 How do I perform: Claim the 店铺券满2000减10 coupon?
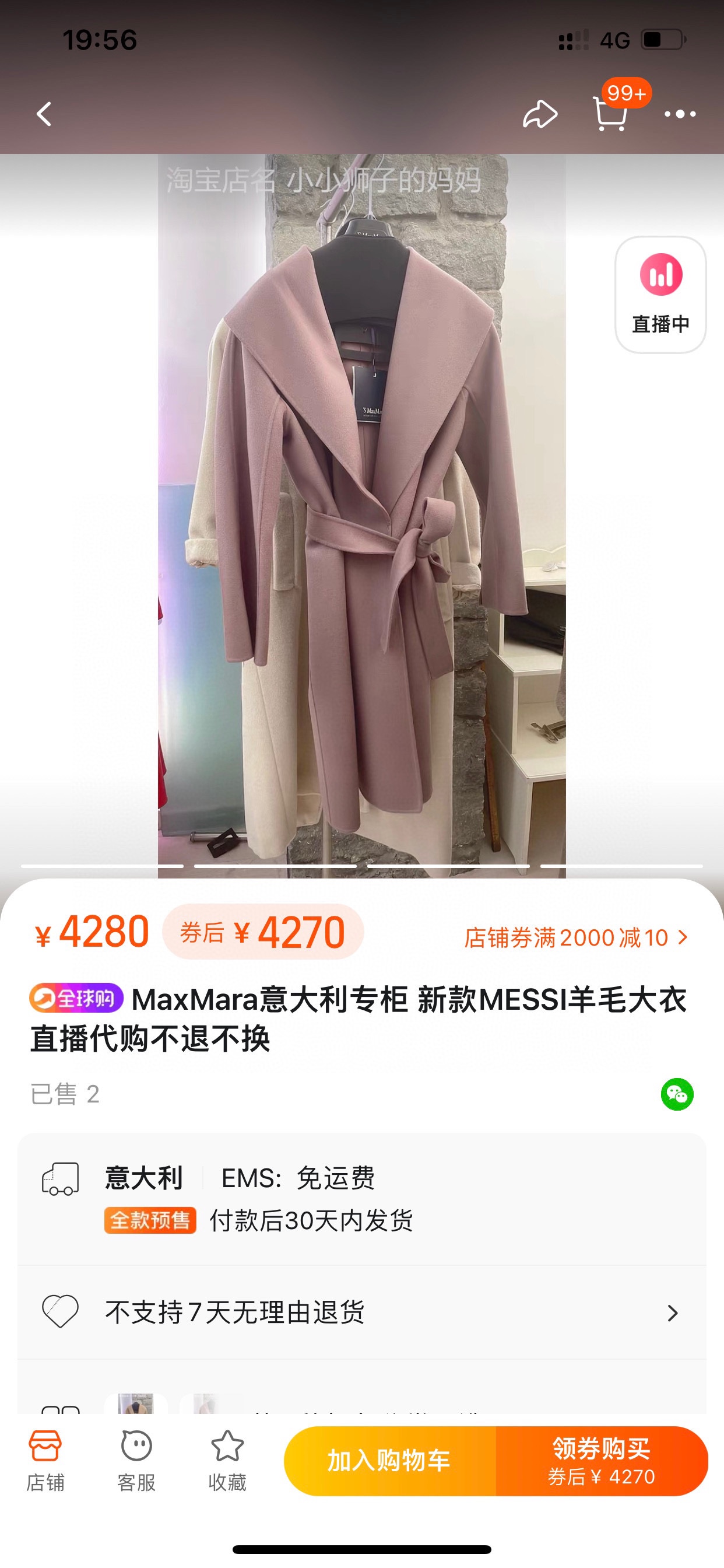pos(575,937)
